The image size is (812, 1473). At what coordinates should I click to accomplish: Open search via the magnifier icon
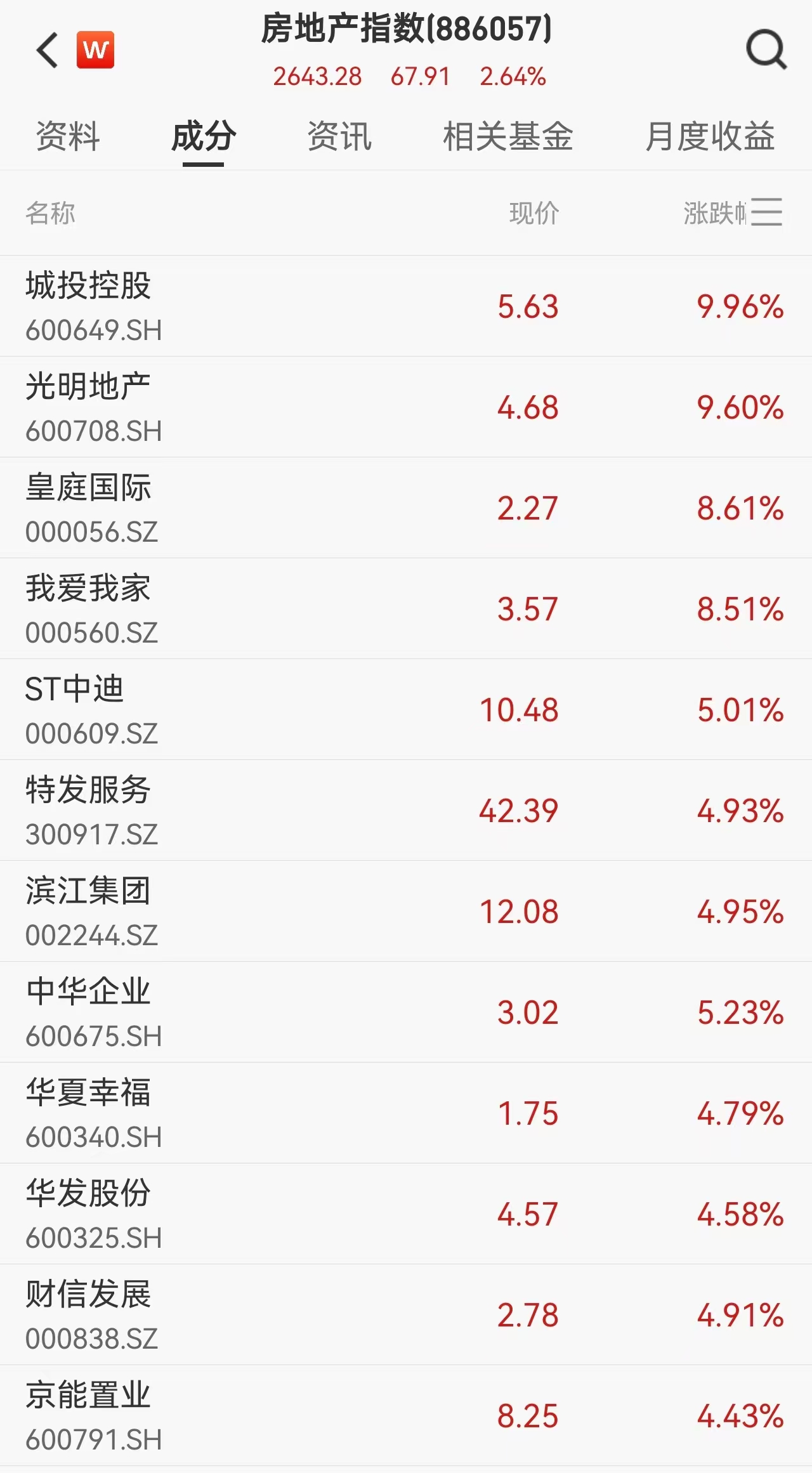coord(767,49)
